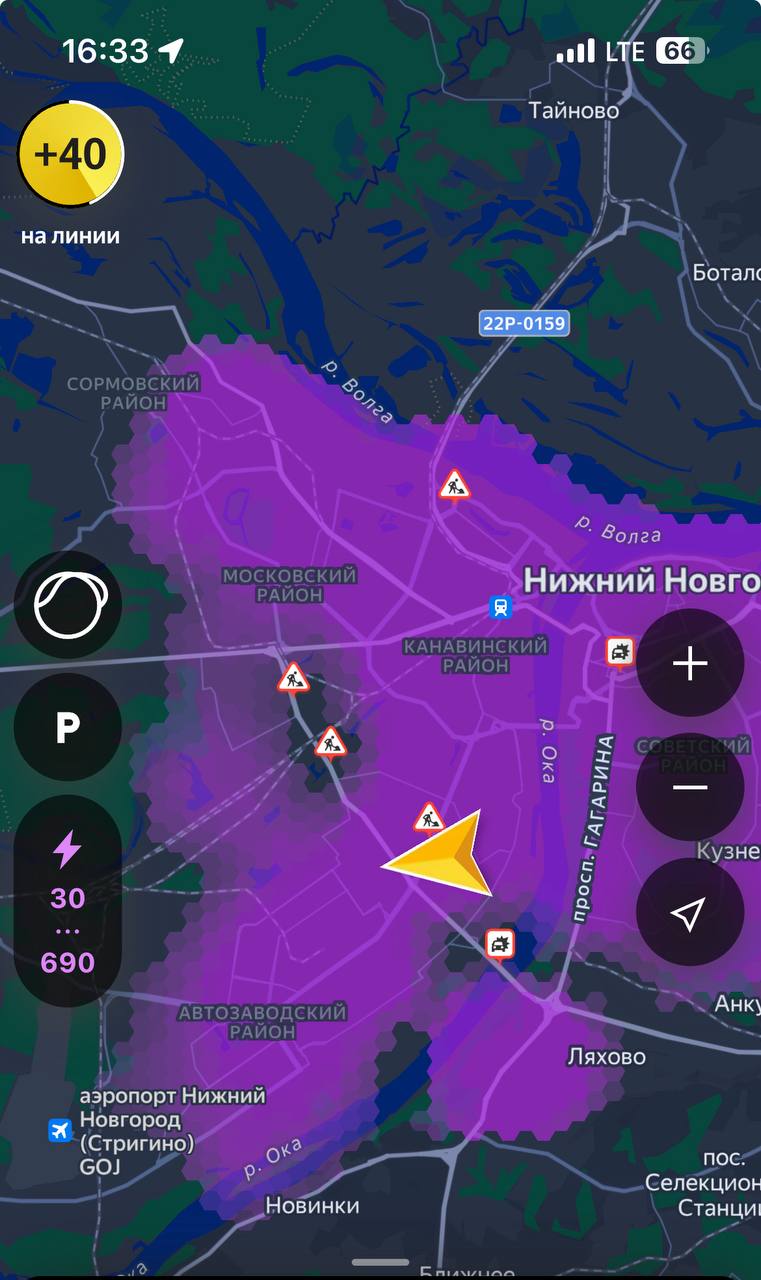Tap the Strigino airport icon
761x1280 pixels.
coord(61,1131)
